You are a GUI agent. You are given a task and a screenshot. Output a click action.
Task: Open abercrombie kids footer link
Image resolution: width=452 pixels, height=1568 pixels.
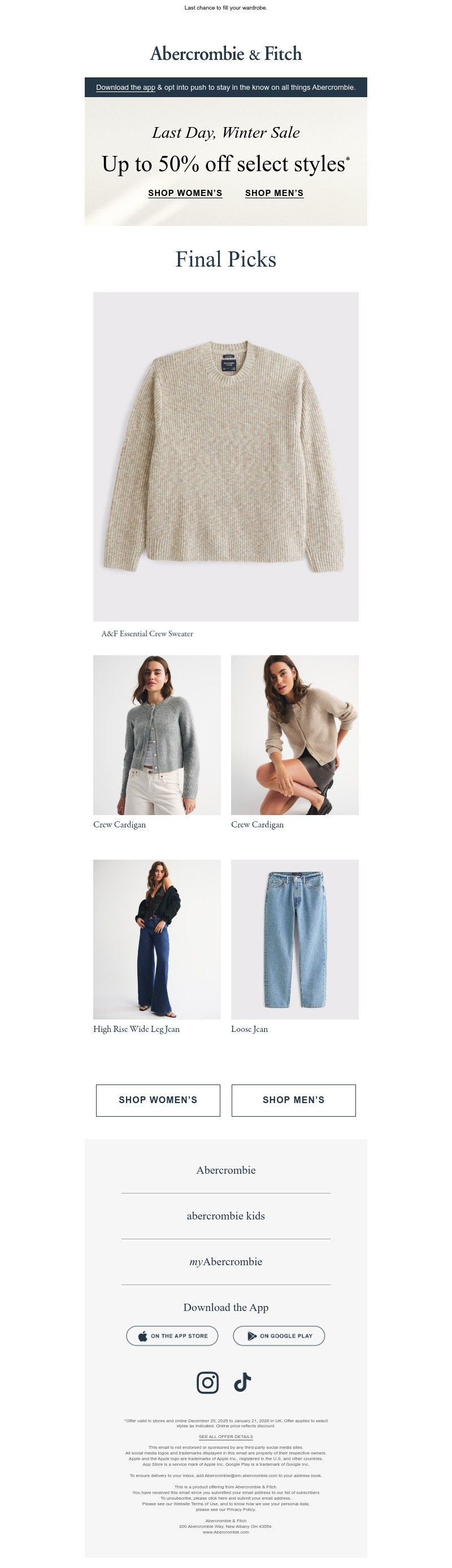coord(225,1216)
